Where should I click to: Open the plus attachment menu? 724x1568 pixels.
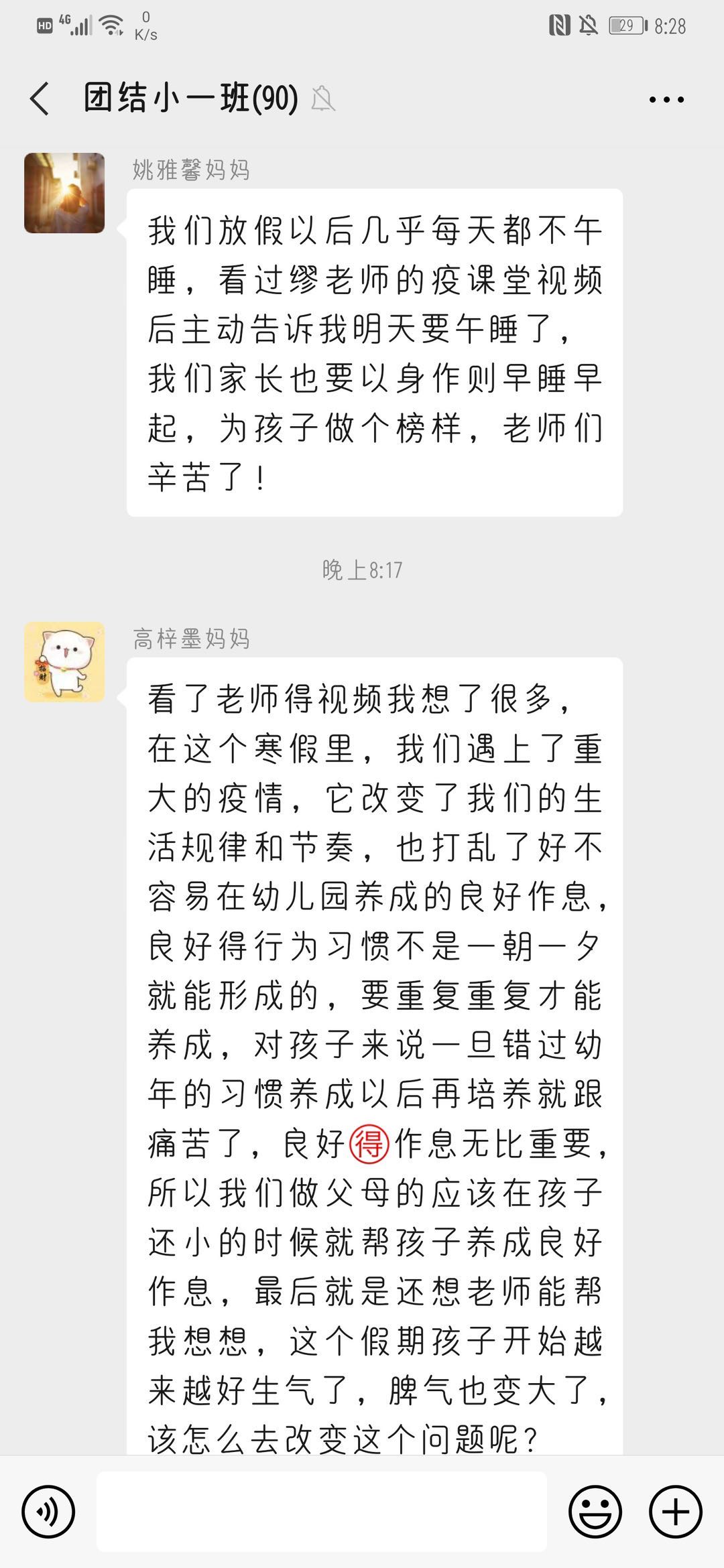(x=675, y=1512)
